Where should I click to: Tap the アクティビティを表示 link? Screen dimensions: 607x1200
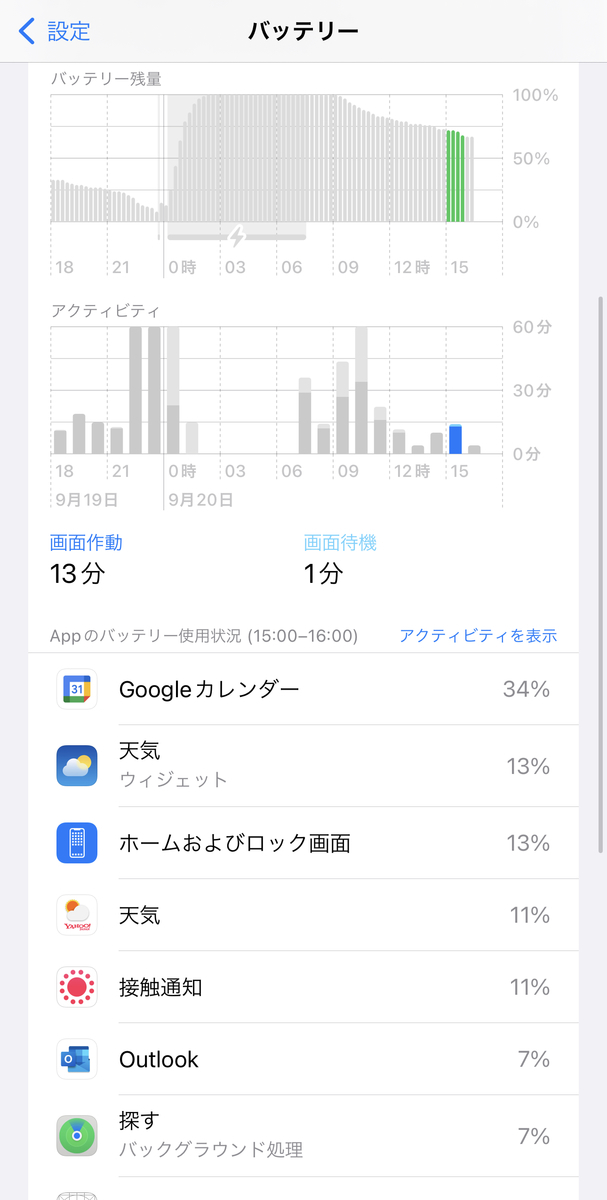pyautogui.click(x=478, y=636)
